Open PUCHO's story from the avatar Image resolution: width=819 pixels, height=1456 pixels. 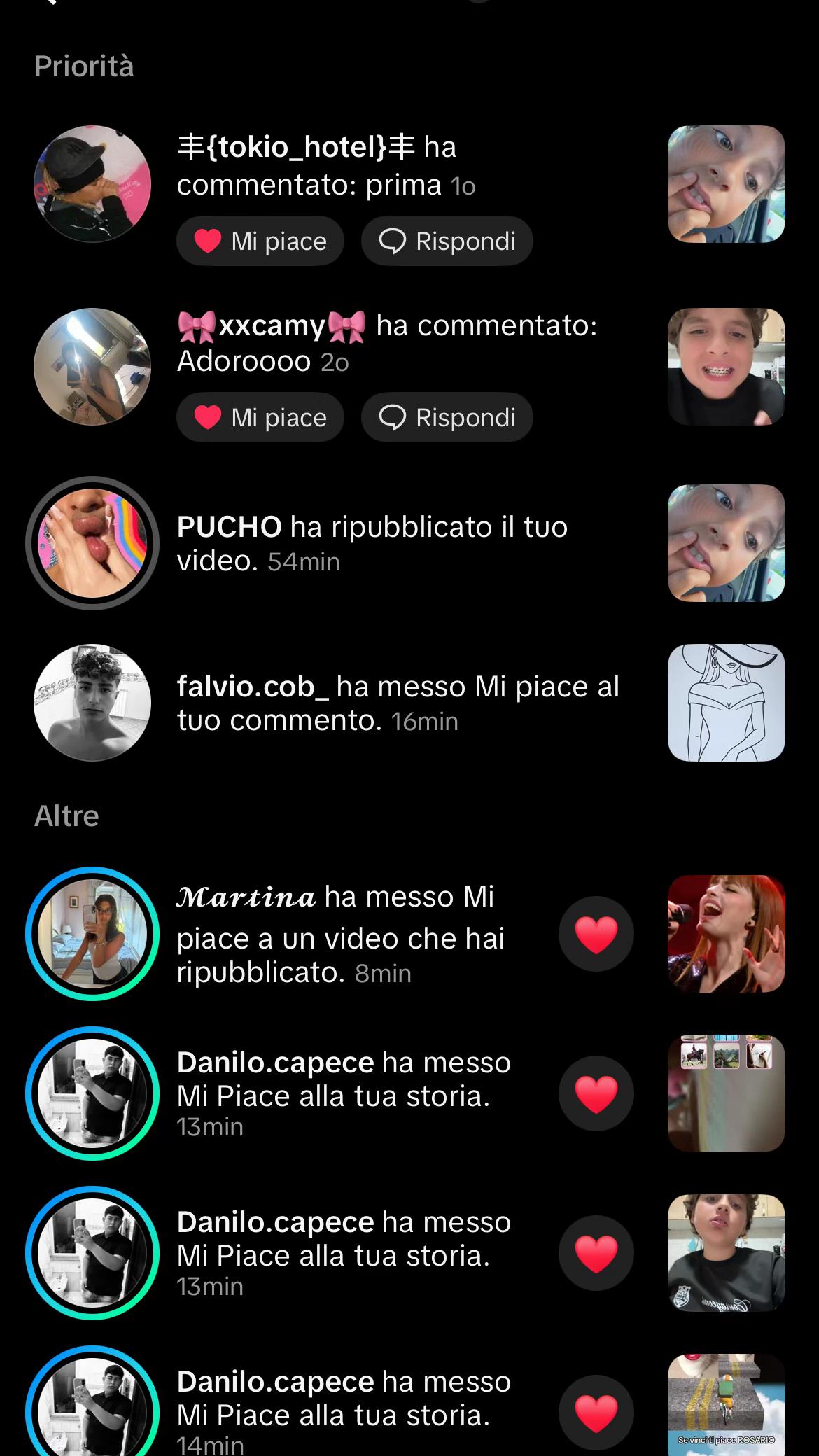click(x=92, y=543)
